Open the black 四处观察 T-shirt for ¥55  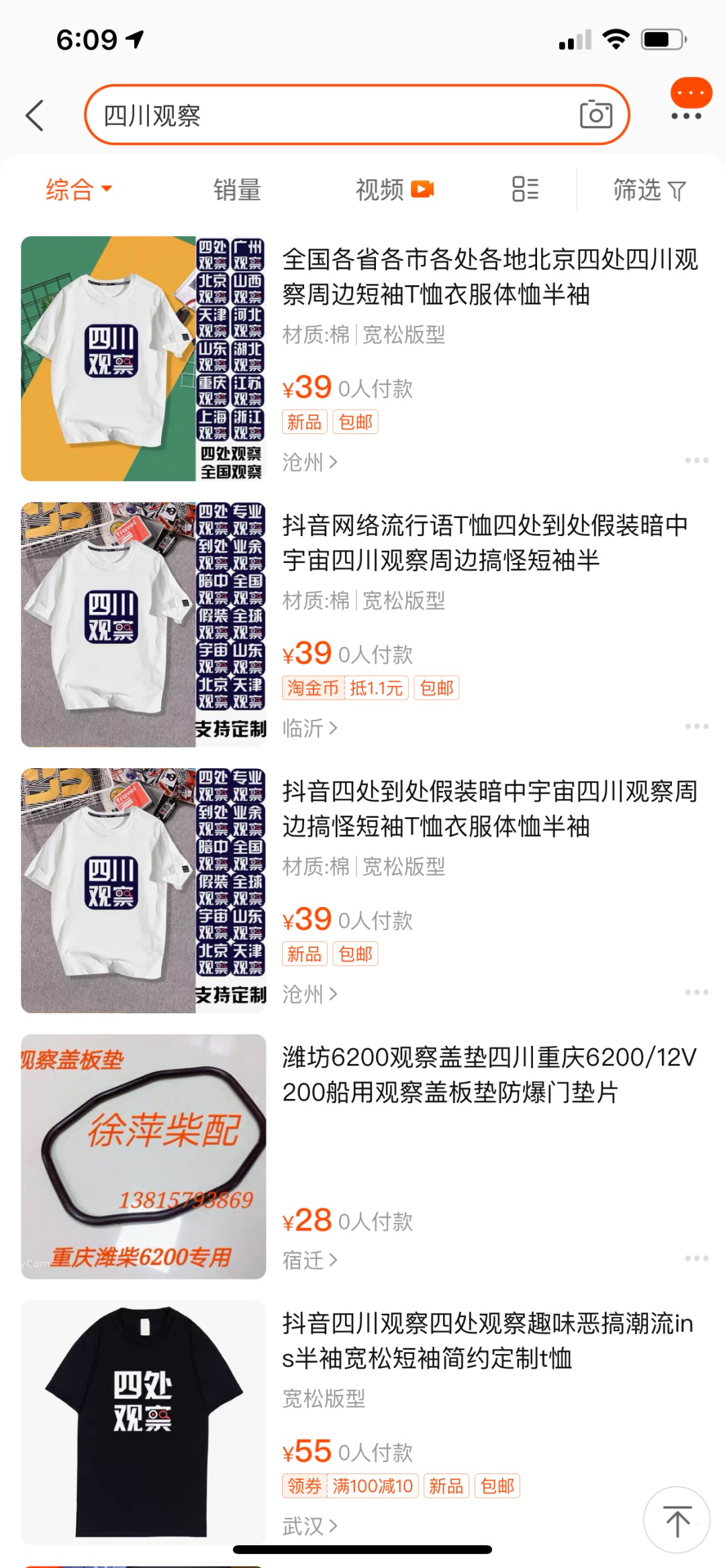(x=487, y=1341)
